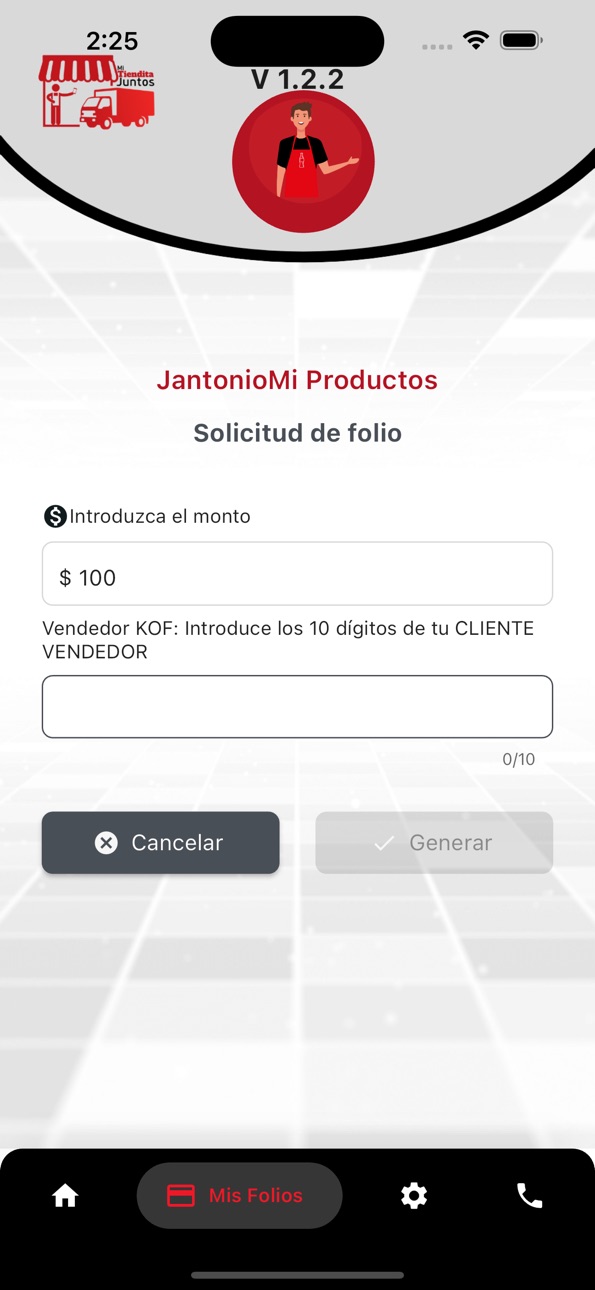The height and width of the screenshot is (1290, 595).
Task: Go to the home tab
Action: (65, 1195)
